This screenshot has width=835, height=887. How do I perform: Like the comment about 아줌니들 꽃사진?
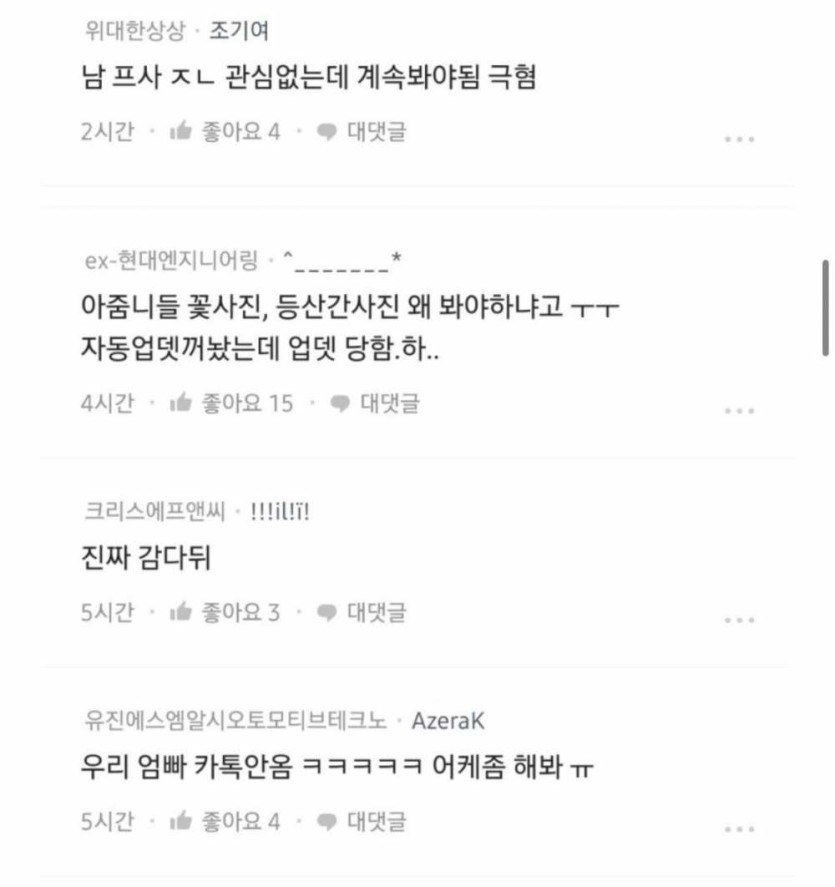[232, 403]
